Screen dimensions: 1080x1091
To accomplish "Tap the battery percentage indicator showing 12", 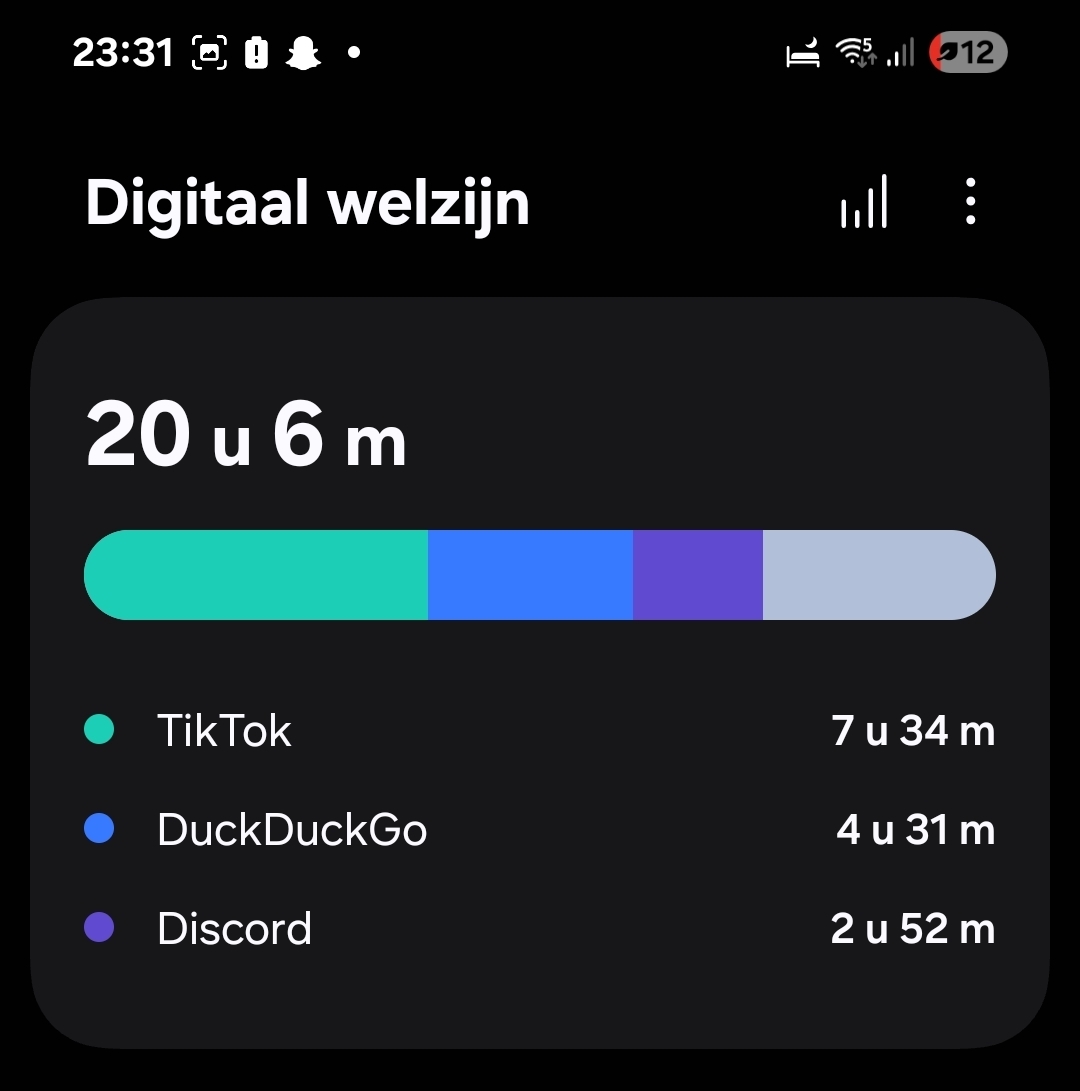I will point(966,52).
